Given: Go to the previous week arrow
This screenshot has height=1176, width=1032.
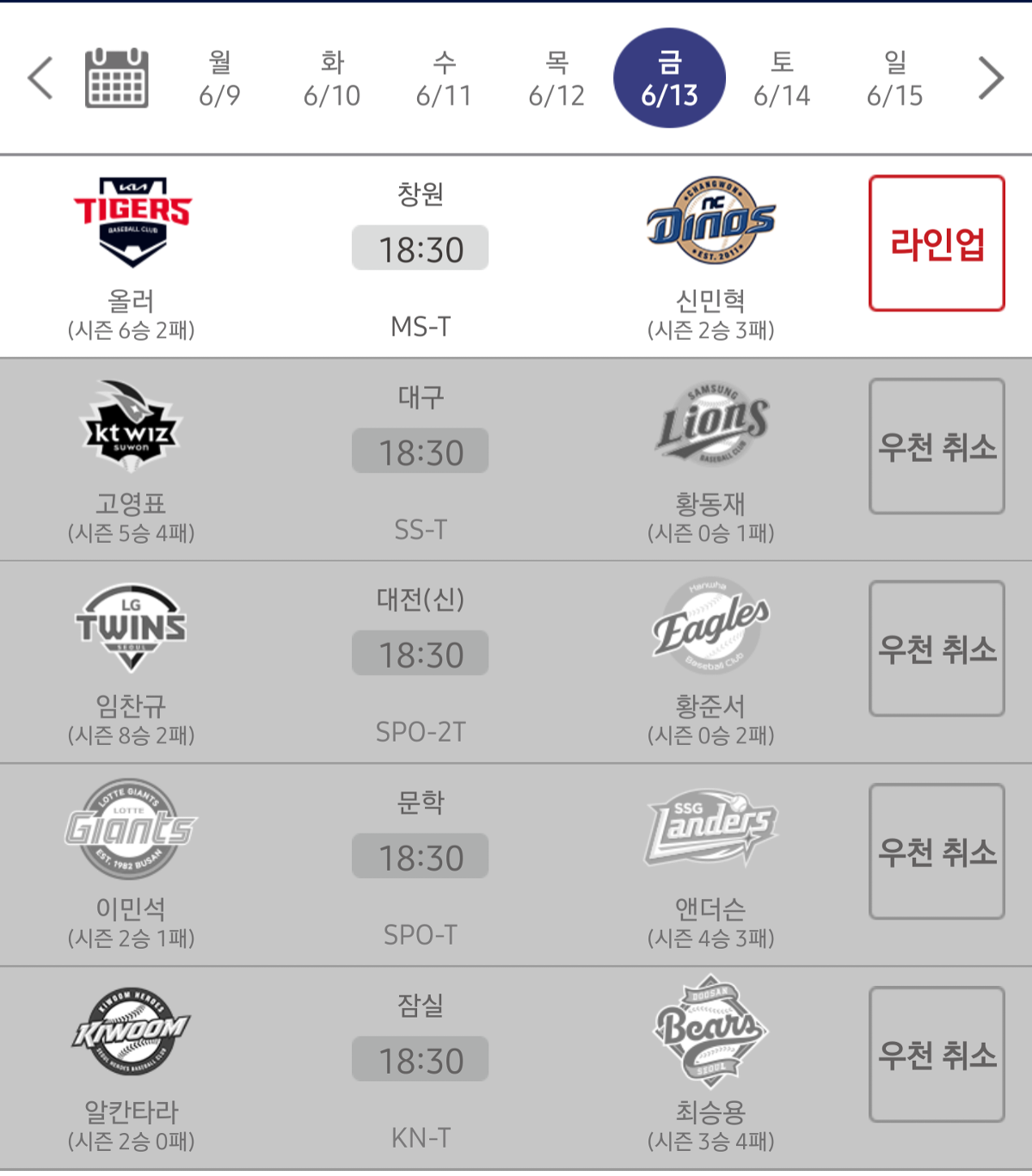Looking at the screenshot, I should pos(40,78).
